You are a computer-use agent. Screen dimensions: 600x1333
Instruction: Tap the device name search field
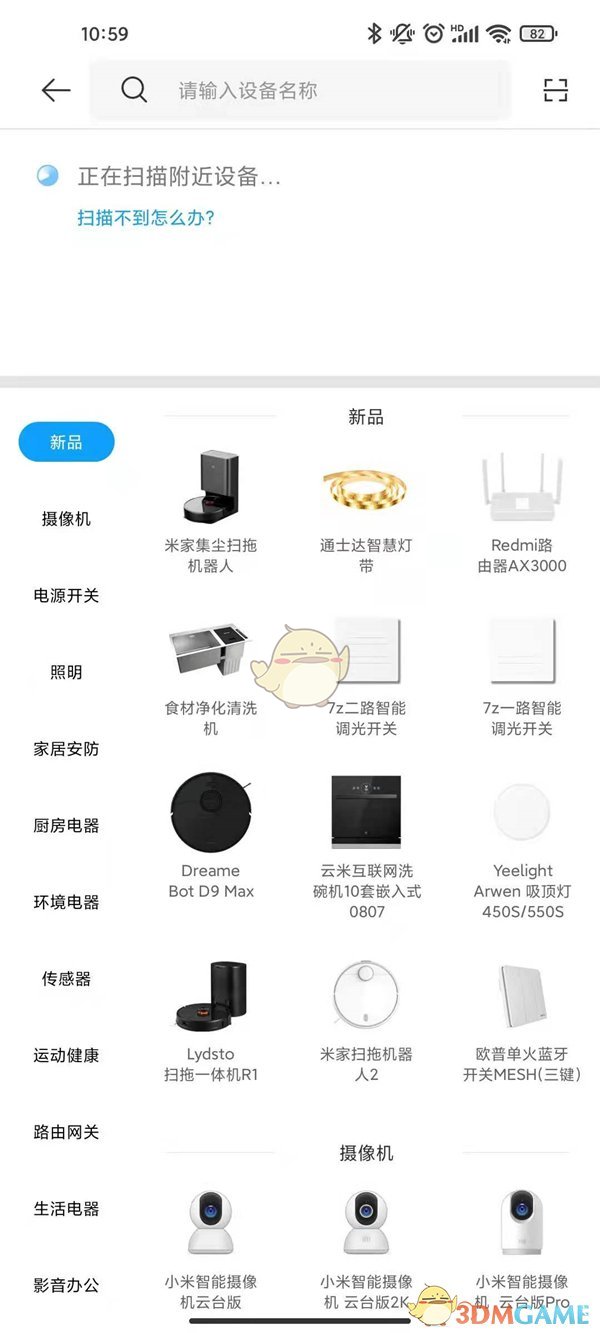[x=300, y=91]
